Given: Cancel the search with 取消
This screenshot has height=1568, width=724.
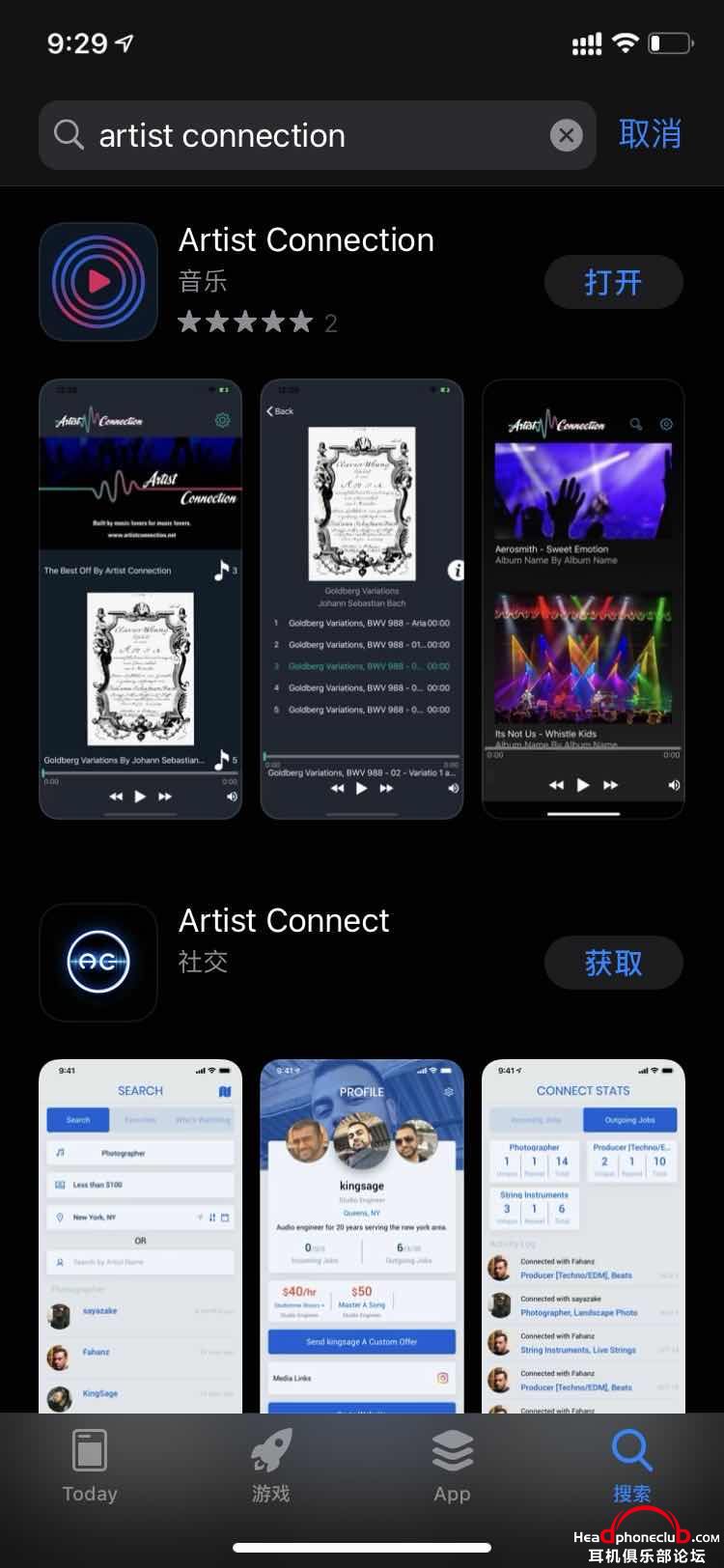Looking at the screenshot, I should pyautogui.click(x=650, y=134).
